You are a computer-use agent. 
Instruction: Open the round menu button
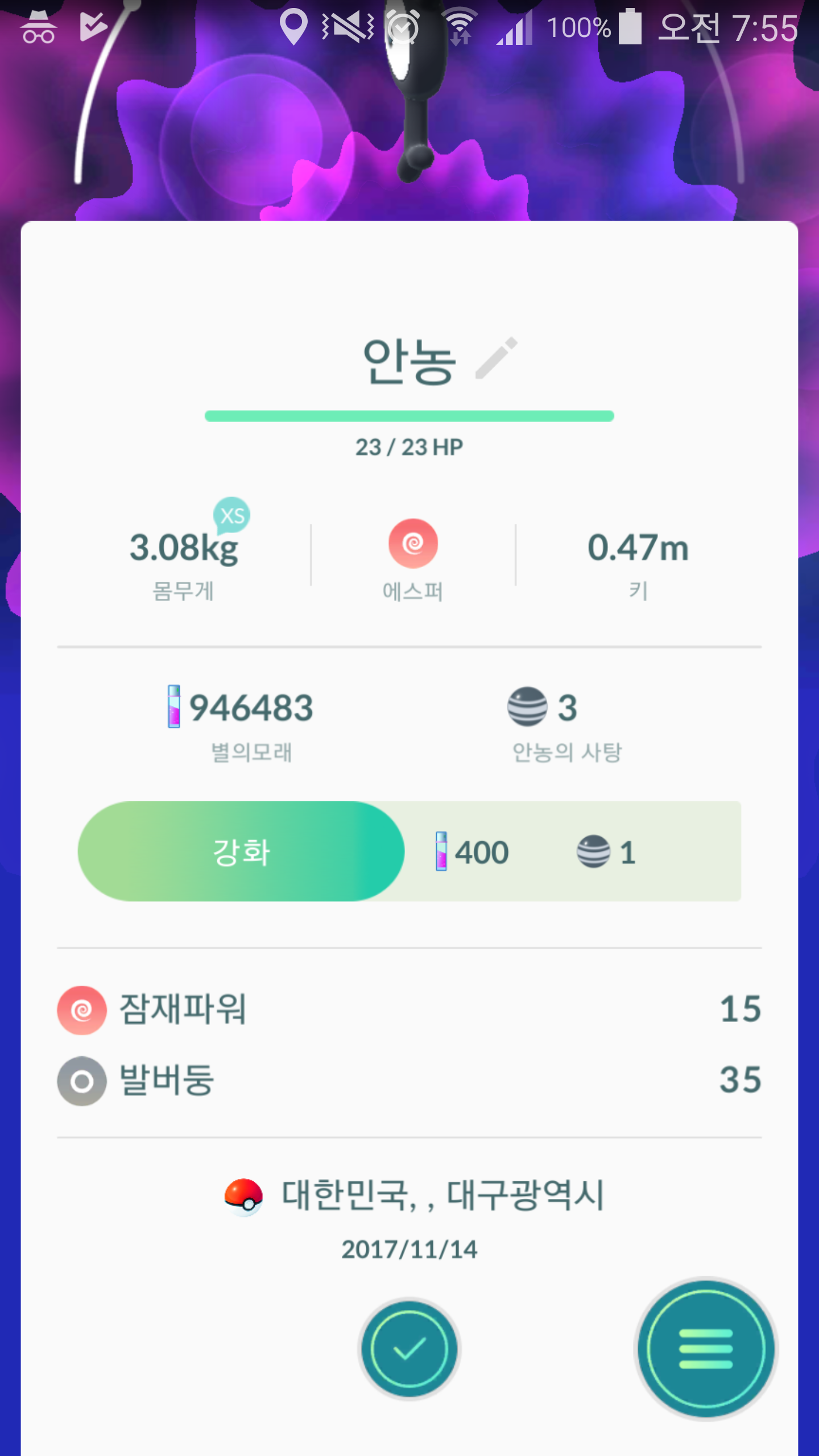[705, 1349]
